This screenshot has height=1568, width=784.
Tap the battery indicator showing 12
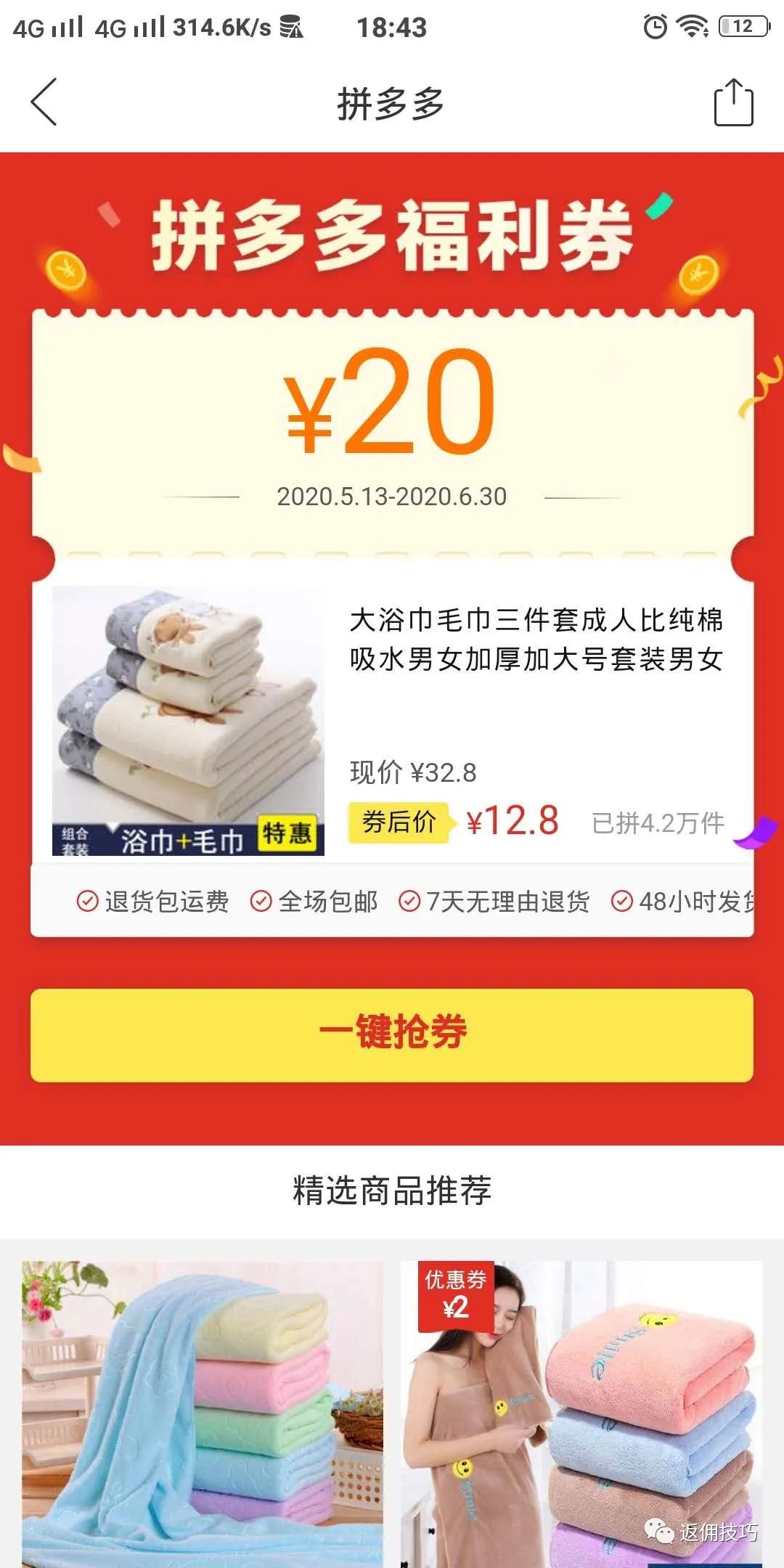click(740, 28)
